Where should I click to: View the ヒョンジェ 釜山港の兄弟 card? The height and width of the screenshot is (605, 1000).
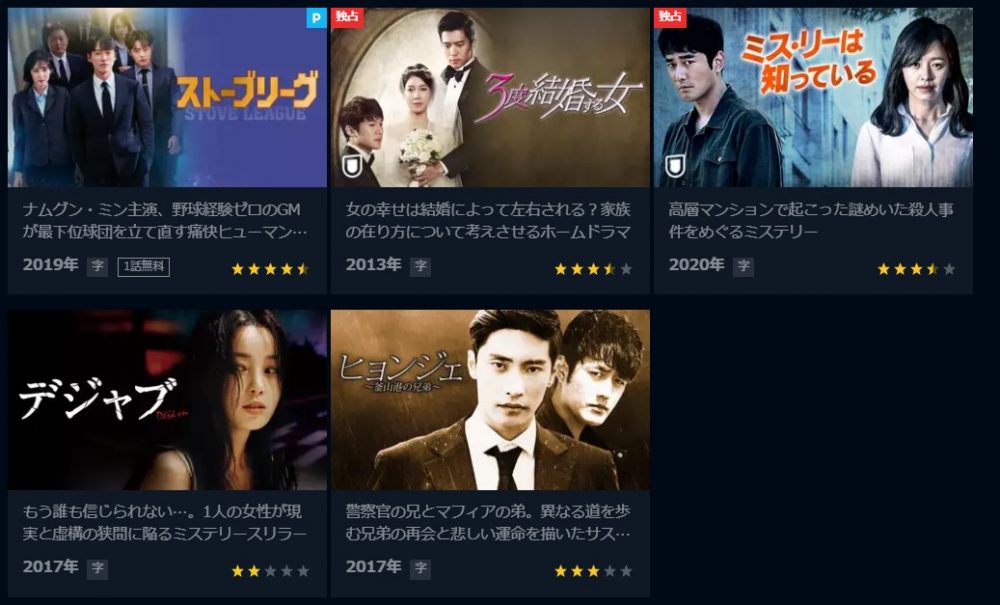click(490, 400)
